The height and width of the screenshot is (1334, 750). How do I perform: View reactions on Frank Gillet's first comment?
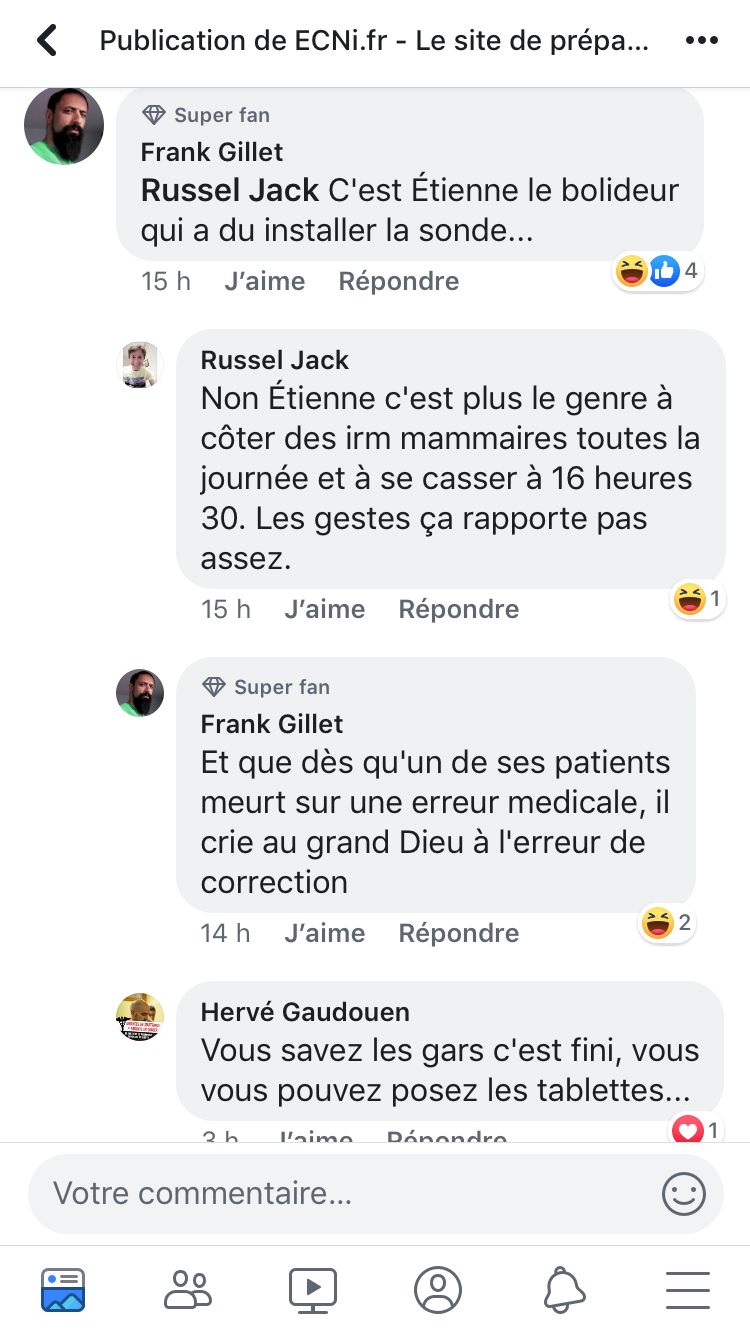658,270
